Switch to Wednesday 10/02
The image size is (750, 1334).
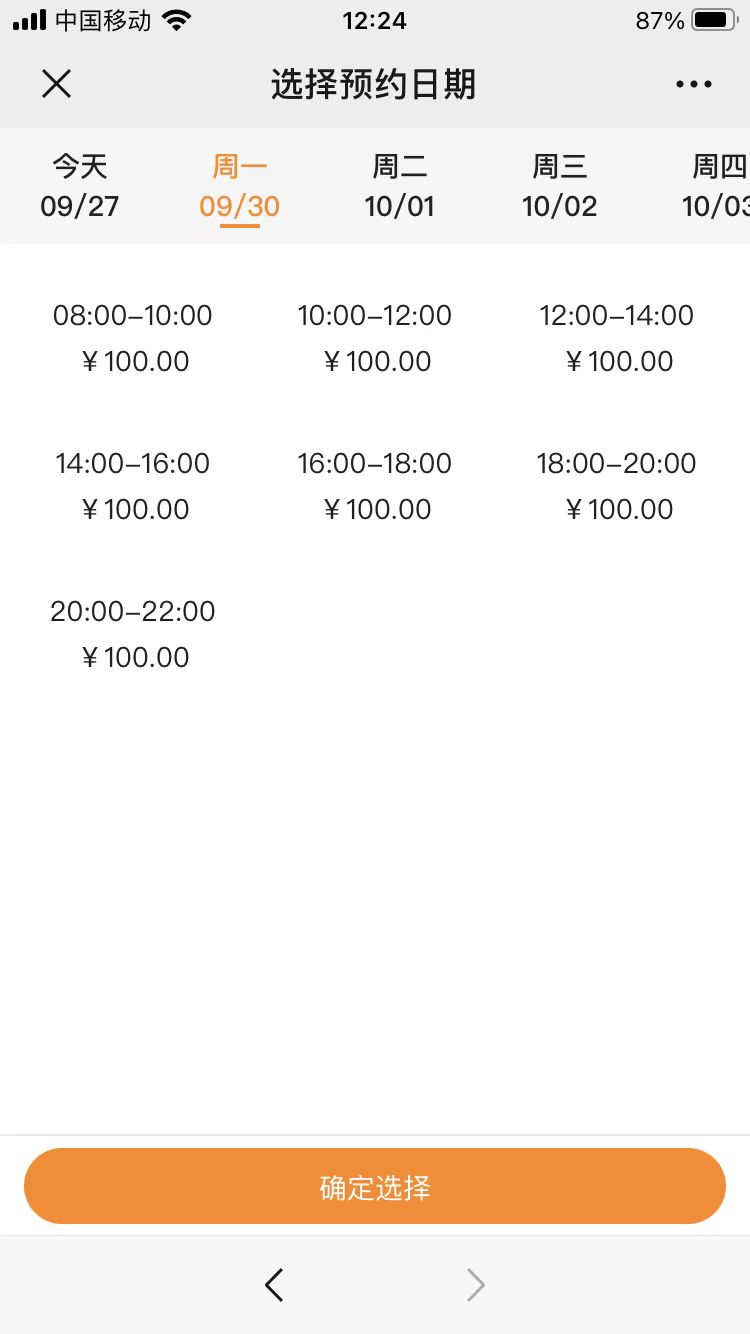click(560, 186)
